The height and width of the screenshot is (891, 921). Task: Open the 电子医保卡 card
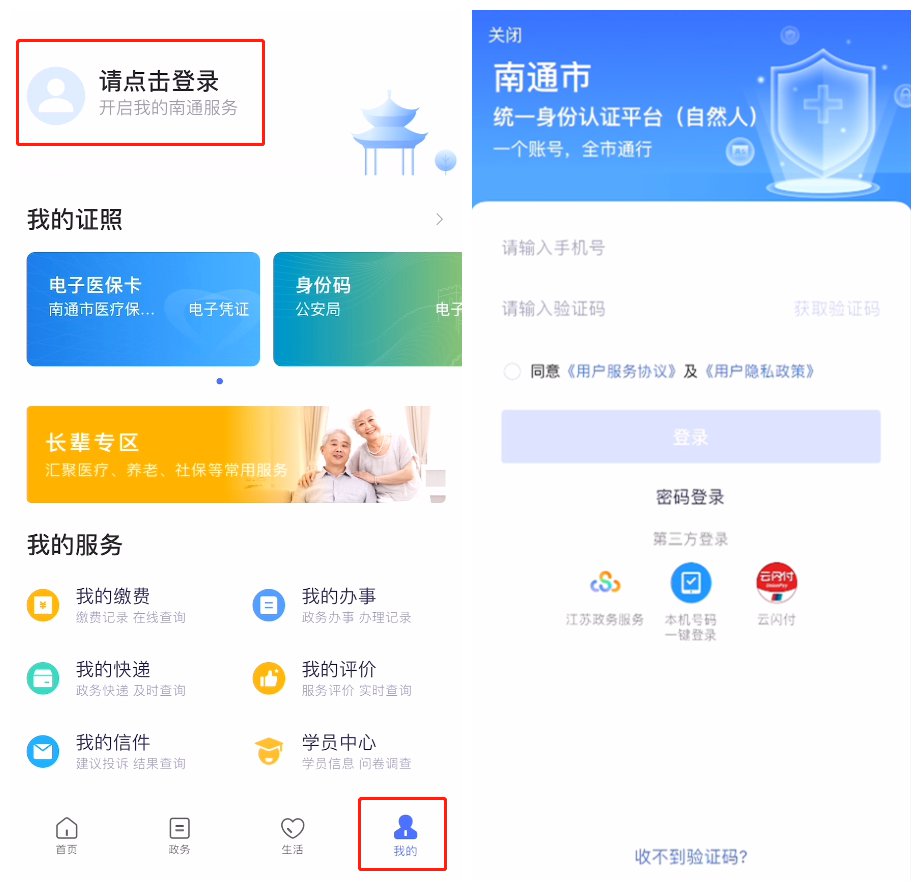point(143,309)
